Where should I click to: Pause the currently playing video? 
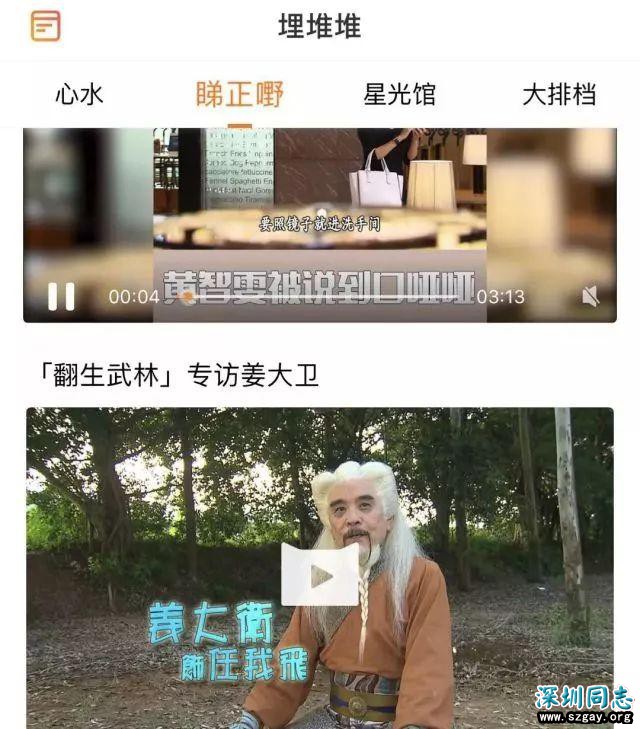tap(61, 296)
